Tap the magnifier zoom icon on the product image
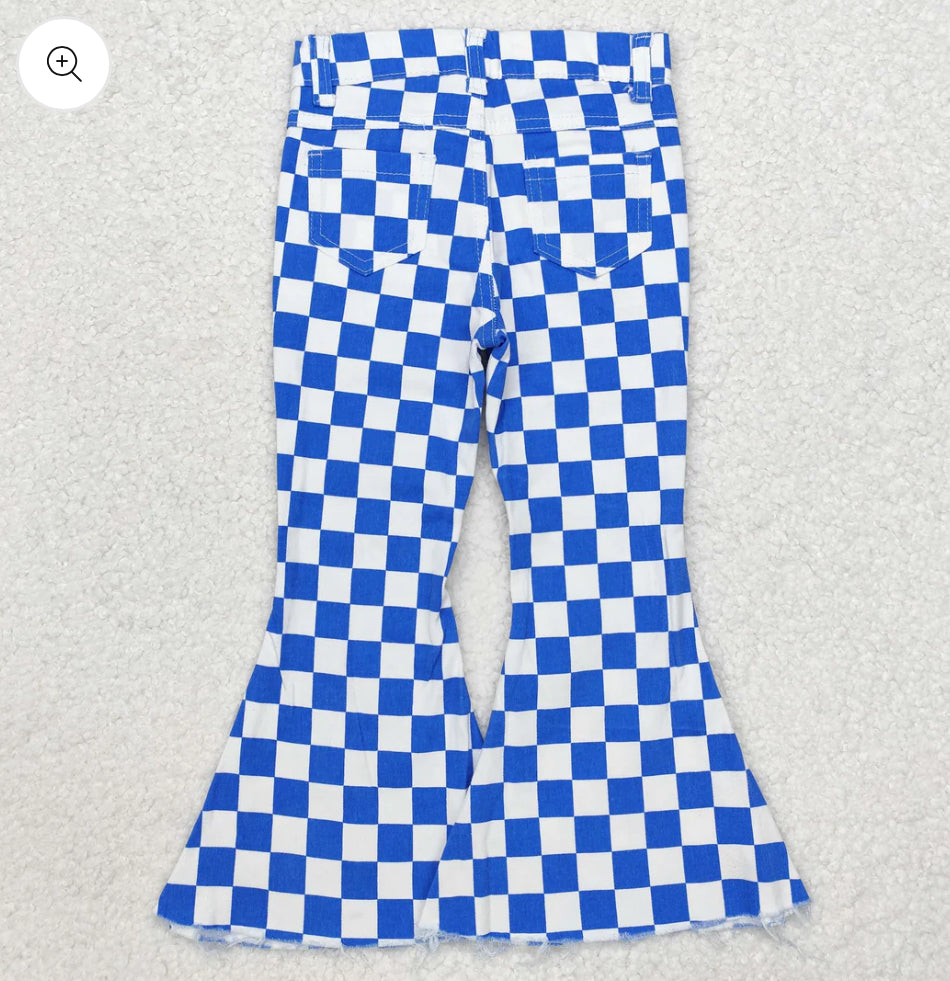The width and height of the screenshot is (950, 981). 64,64
